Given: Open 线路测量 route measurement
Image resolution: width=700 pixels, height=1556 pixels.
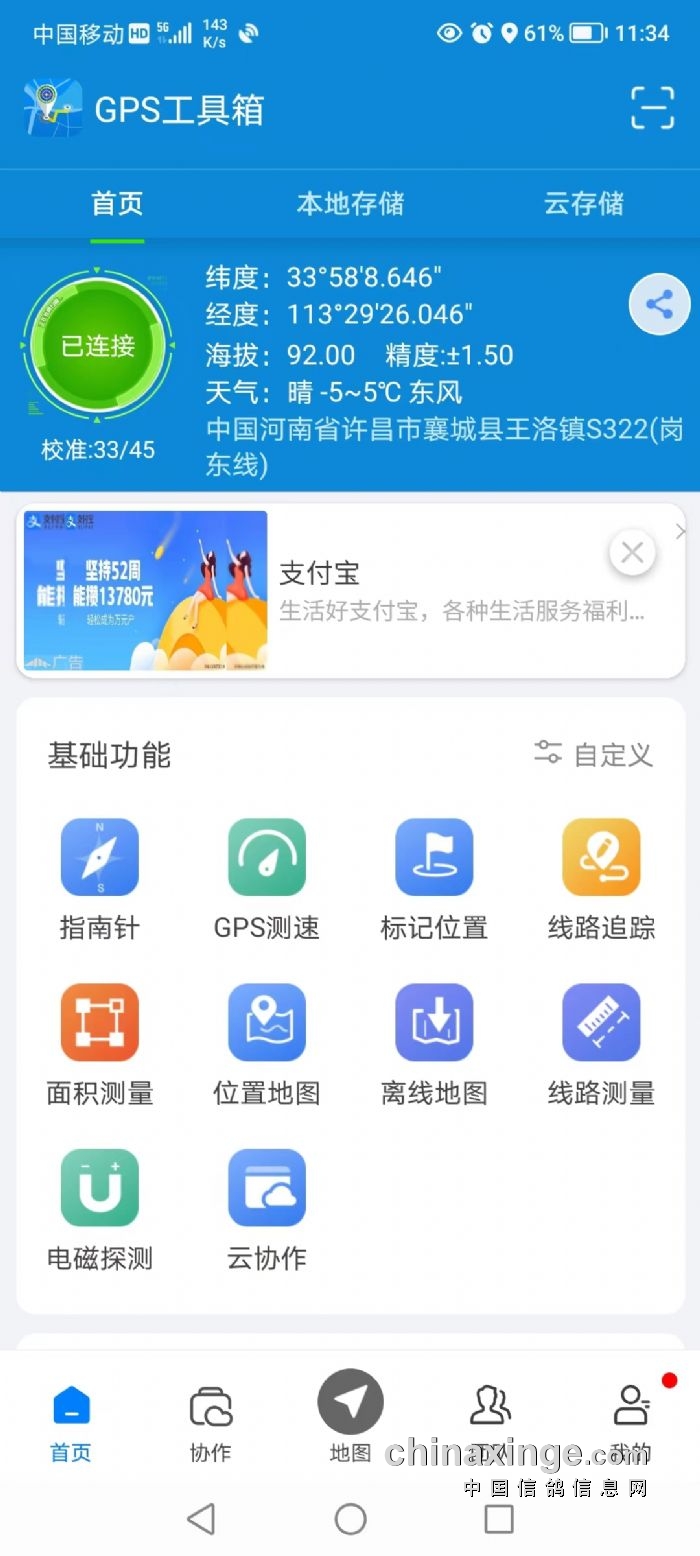Looking at the screenshot, I should pyautogui.click(x=600, y=1023).
